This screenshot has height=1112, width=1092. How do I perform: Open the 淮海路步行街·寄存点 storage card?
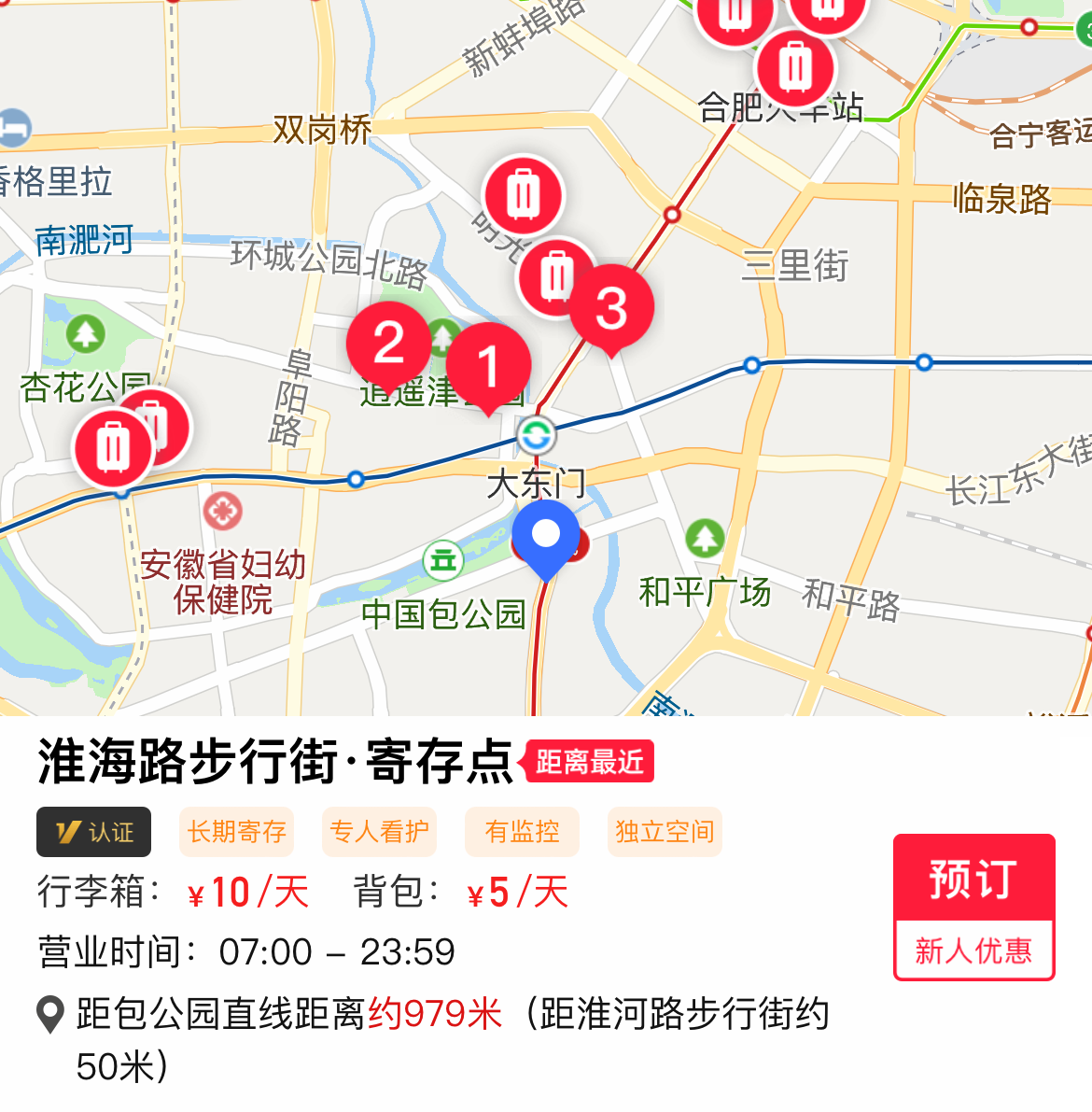[275, 762]
